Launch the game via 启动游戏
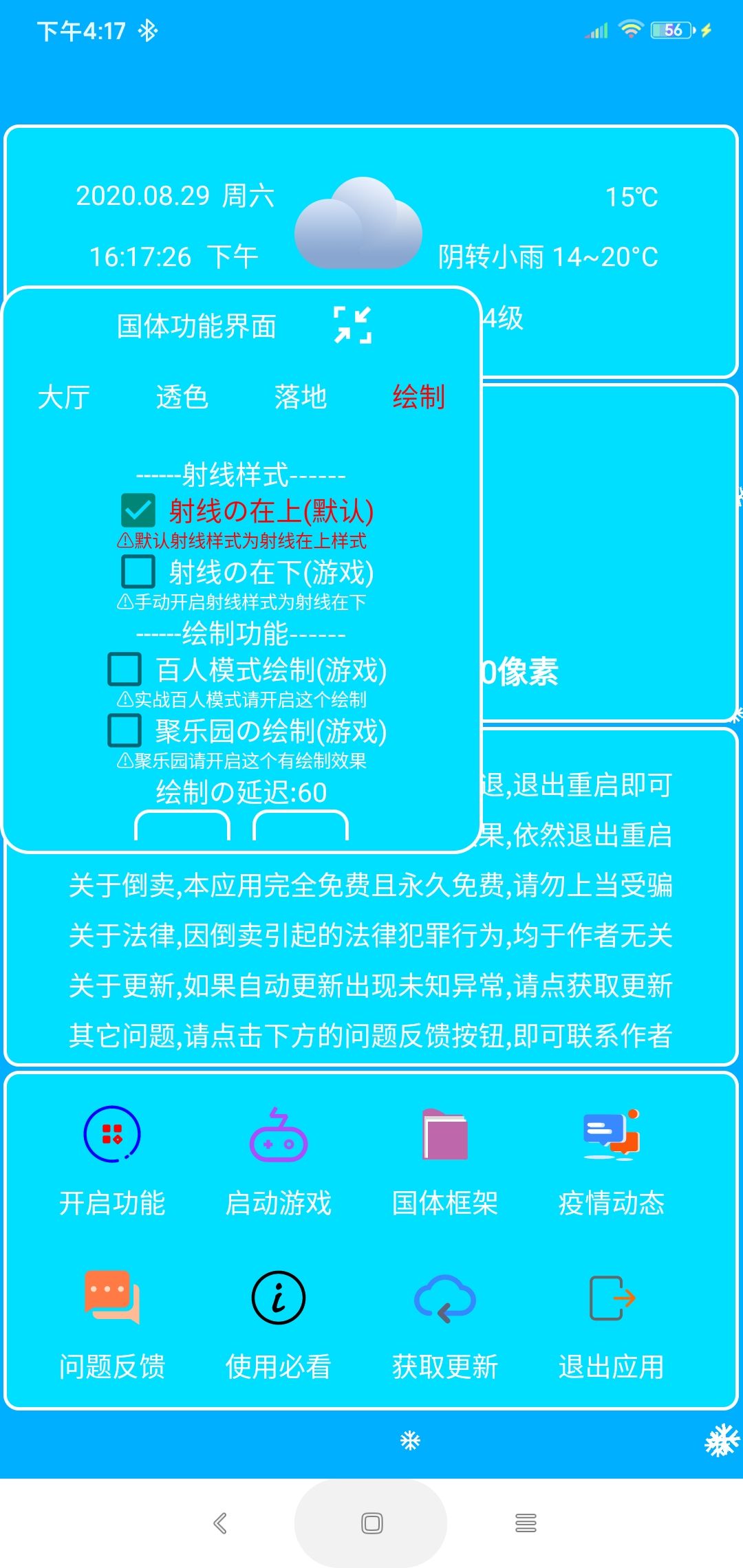 click(x=279, y=1162)
